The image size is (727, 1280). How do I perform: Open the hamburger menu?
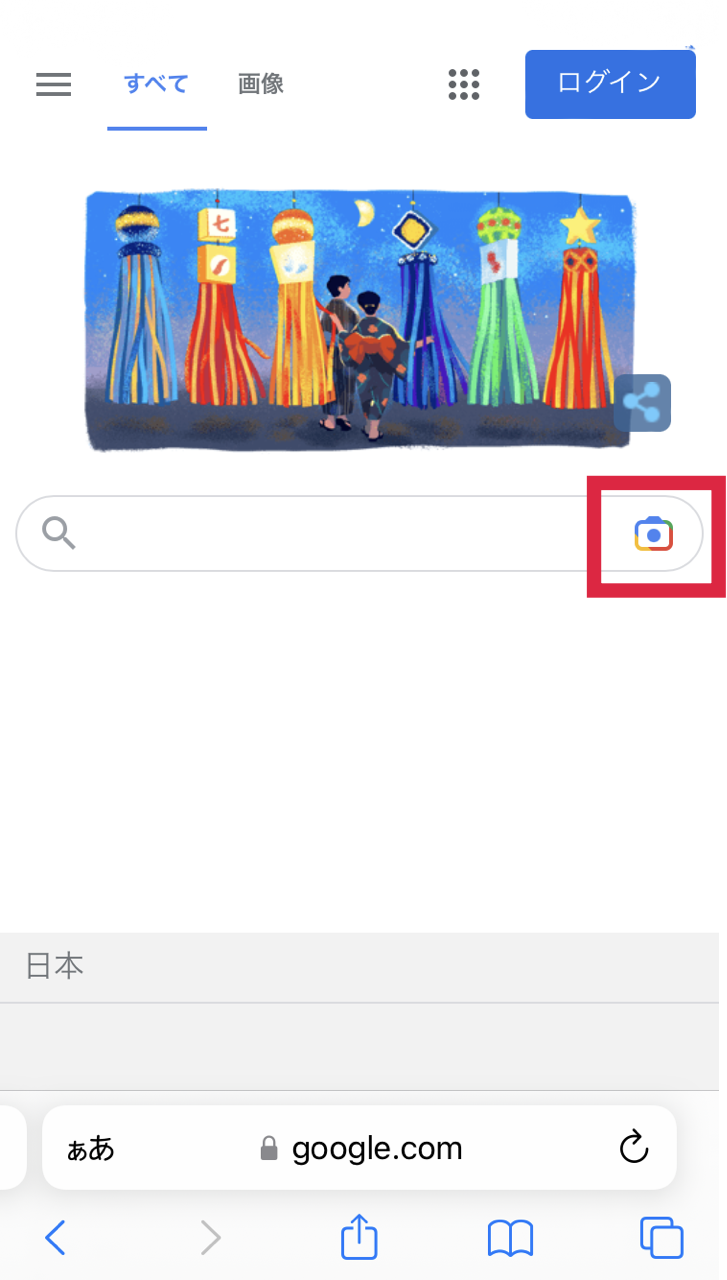pyautogui.click(x=54, y=84)
